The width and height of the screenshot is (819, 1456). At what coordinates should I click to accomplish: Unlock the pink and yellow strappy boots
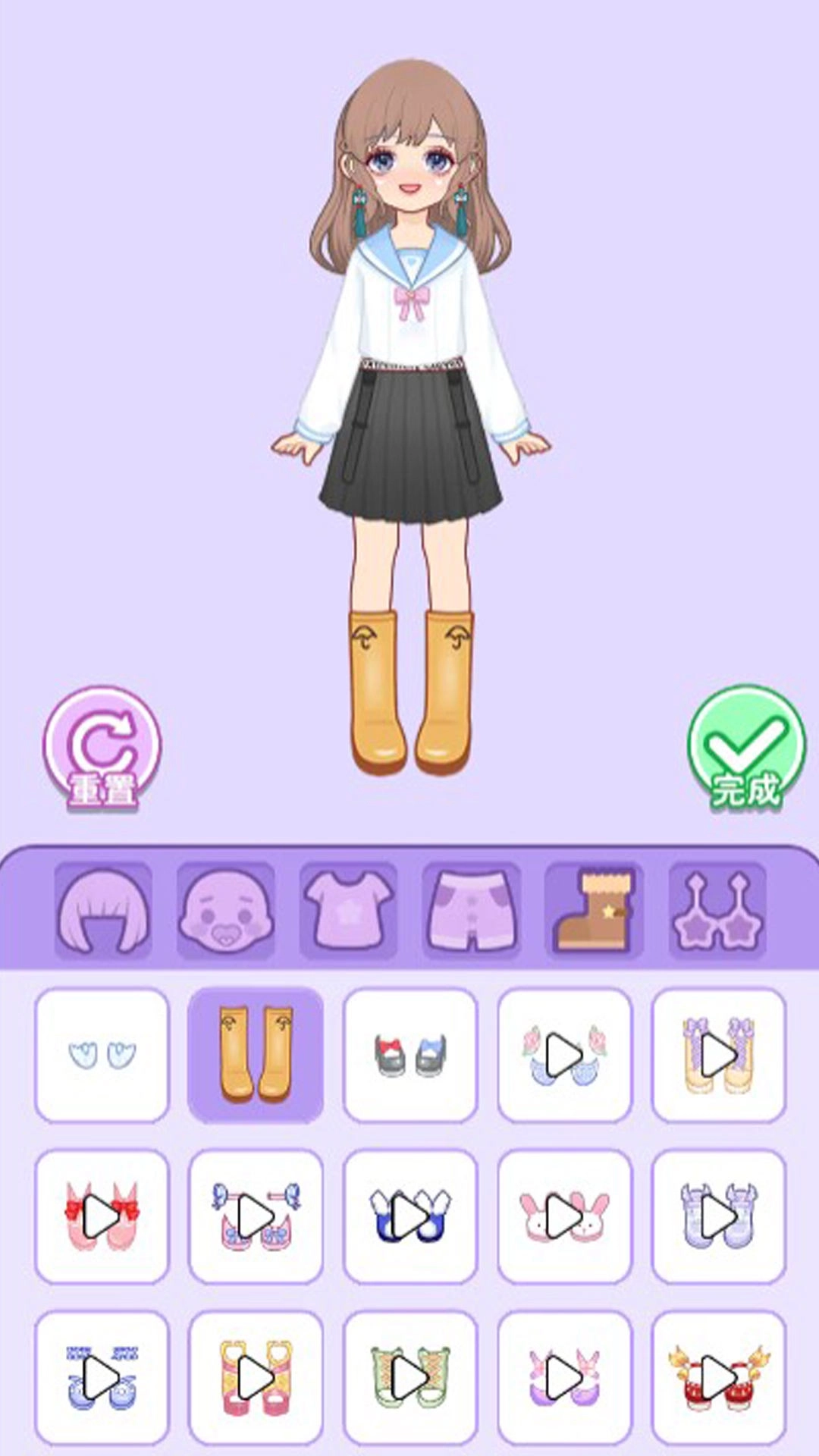tap(256, 1377)
